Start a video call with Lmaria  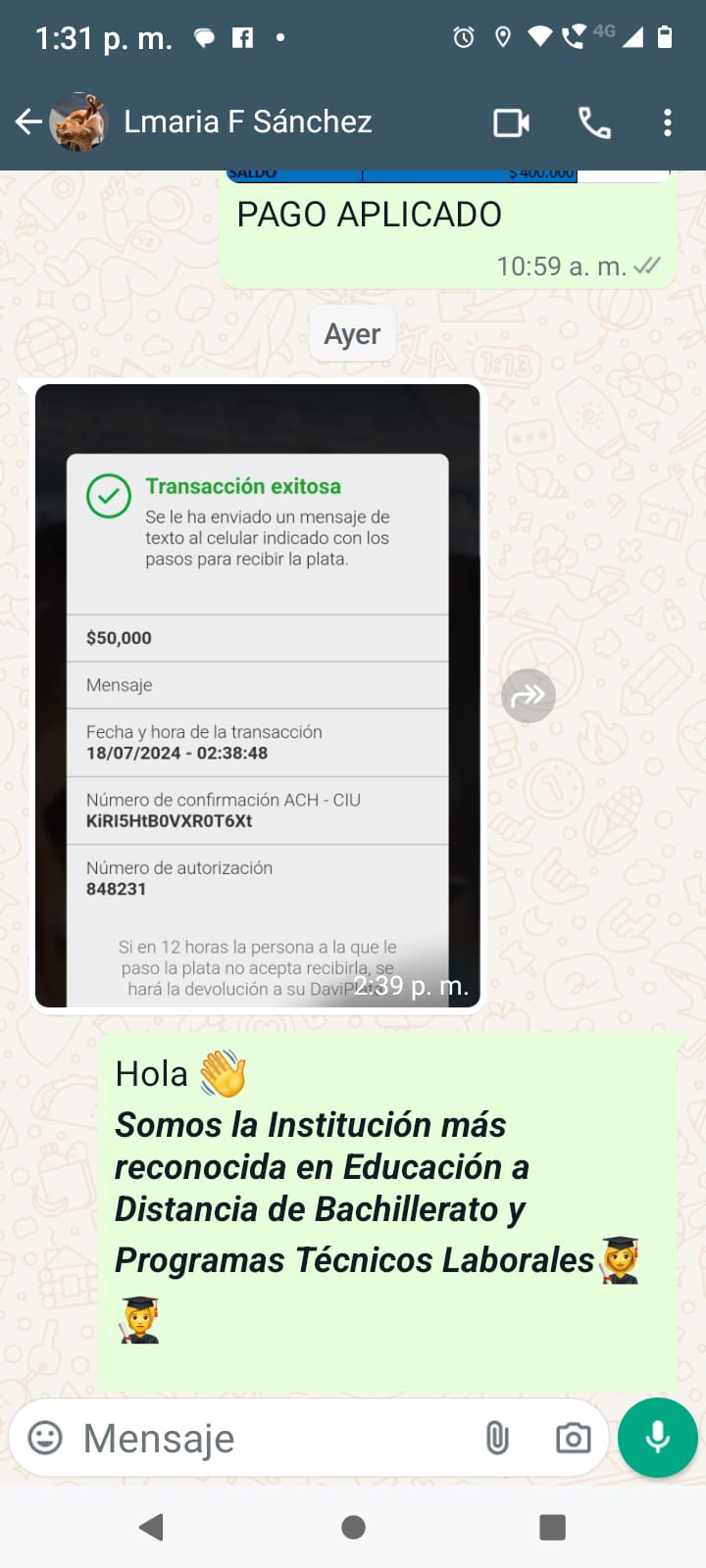pos(511,123)
